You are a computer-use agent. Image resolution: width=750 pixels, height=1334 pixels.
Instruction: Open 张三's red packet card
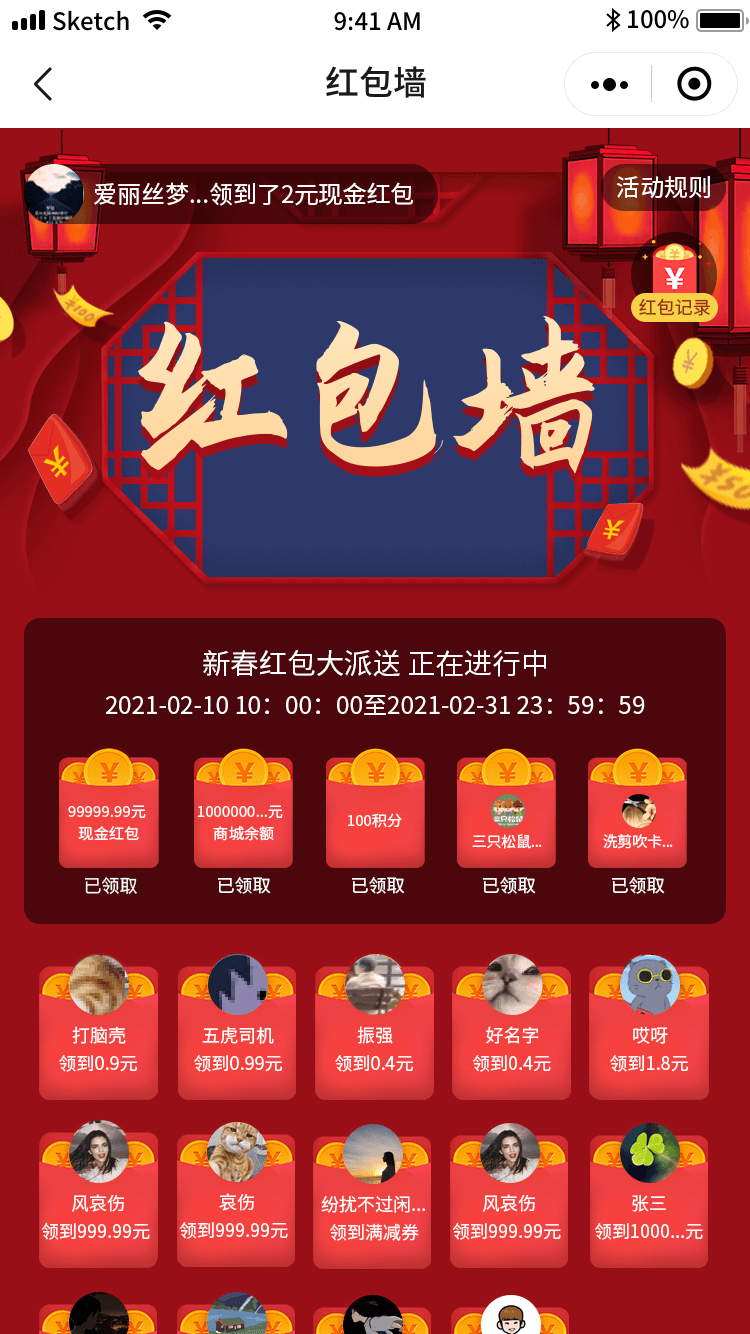[649, 1203]
